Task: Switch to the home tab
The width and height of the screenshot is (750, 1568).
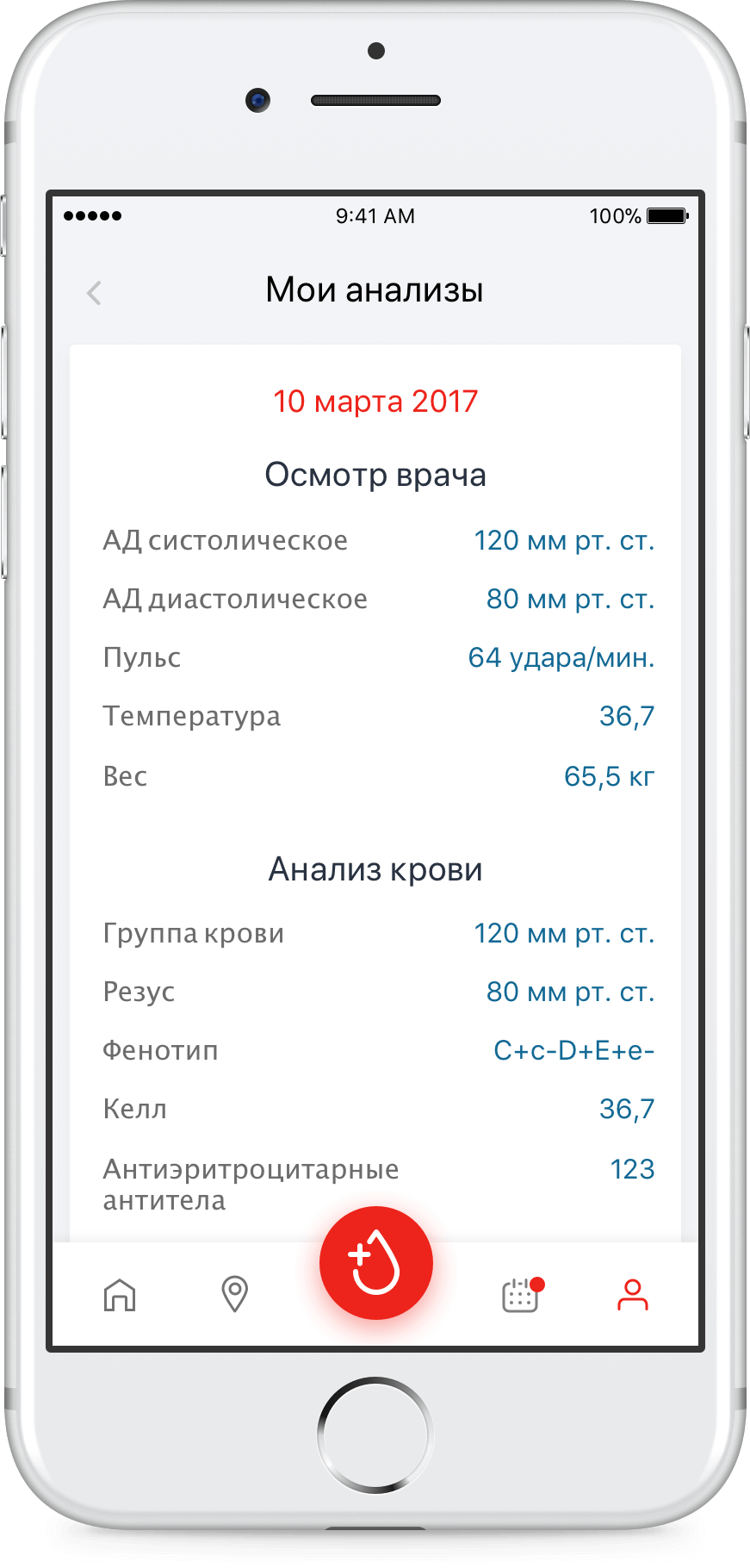Action: (120, 1294)
